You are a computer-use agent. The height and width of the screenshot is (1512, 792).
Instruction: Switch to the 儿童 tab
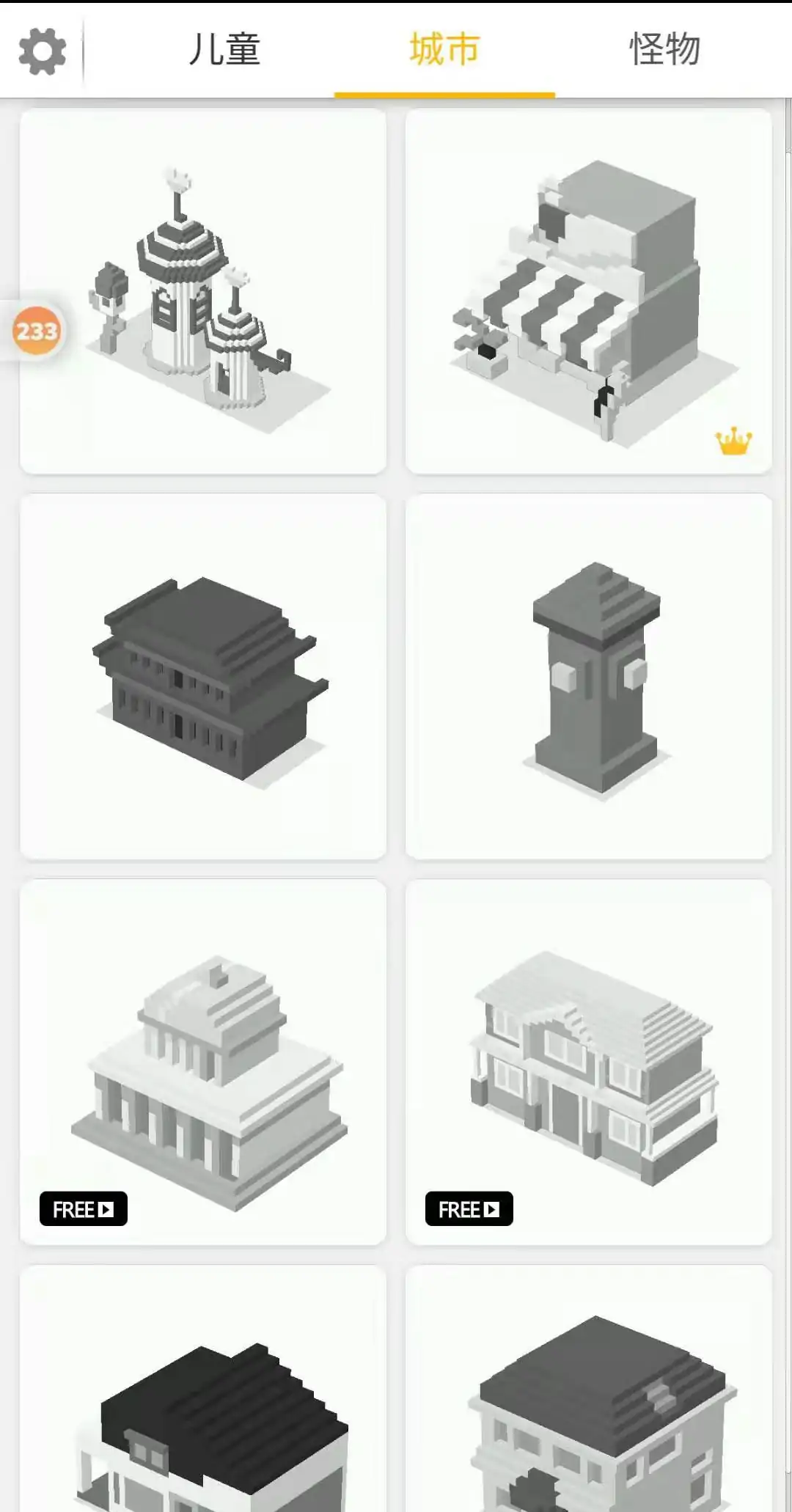(224, 50)
